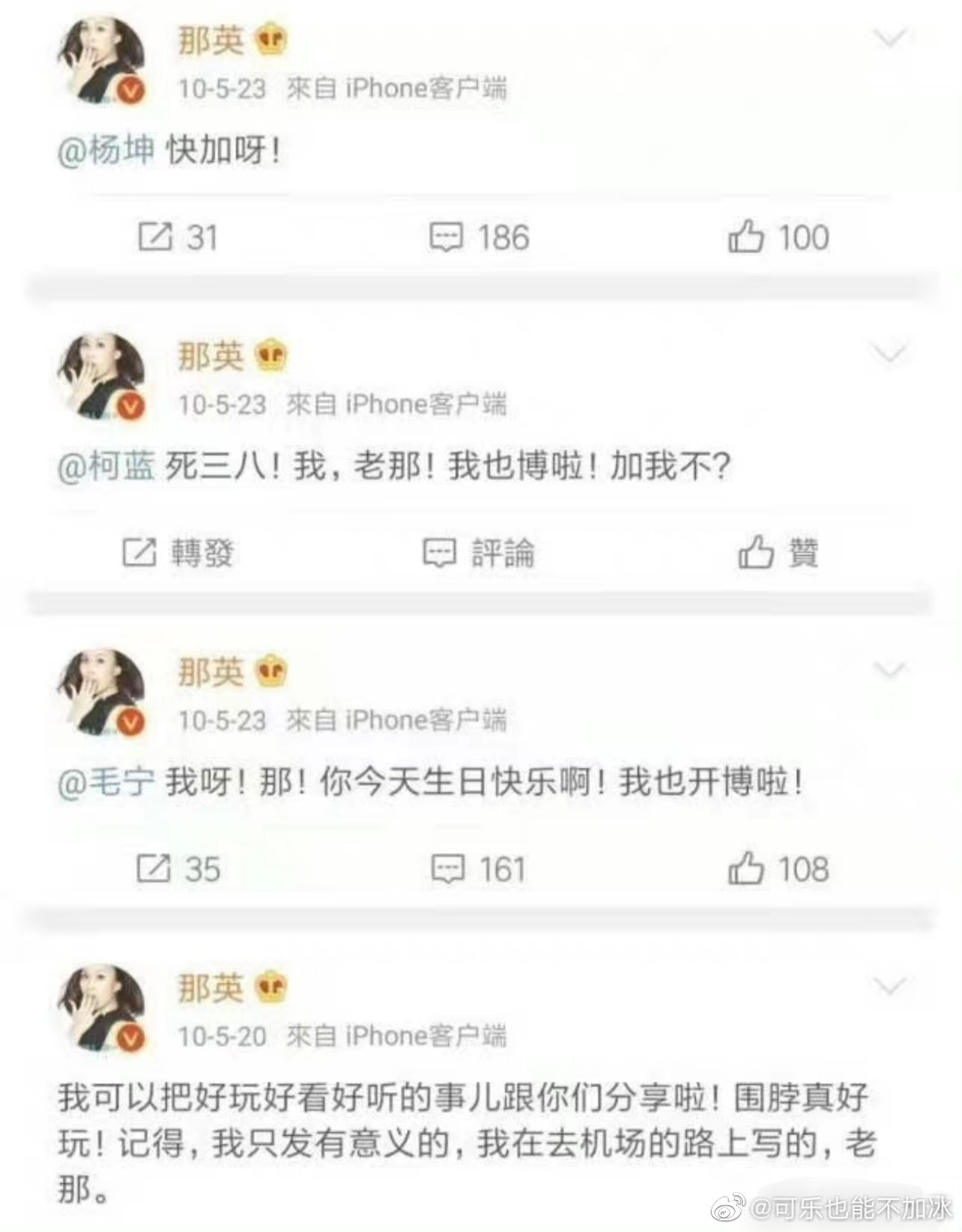The width and height of the screenshot is (962, 1232).
Task: Click the crown icon on the @柯蓝 post header
Action: 270,355
